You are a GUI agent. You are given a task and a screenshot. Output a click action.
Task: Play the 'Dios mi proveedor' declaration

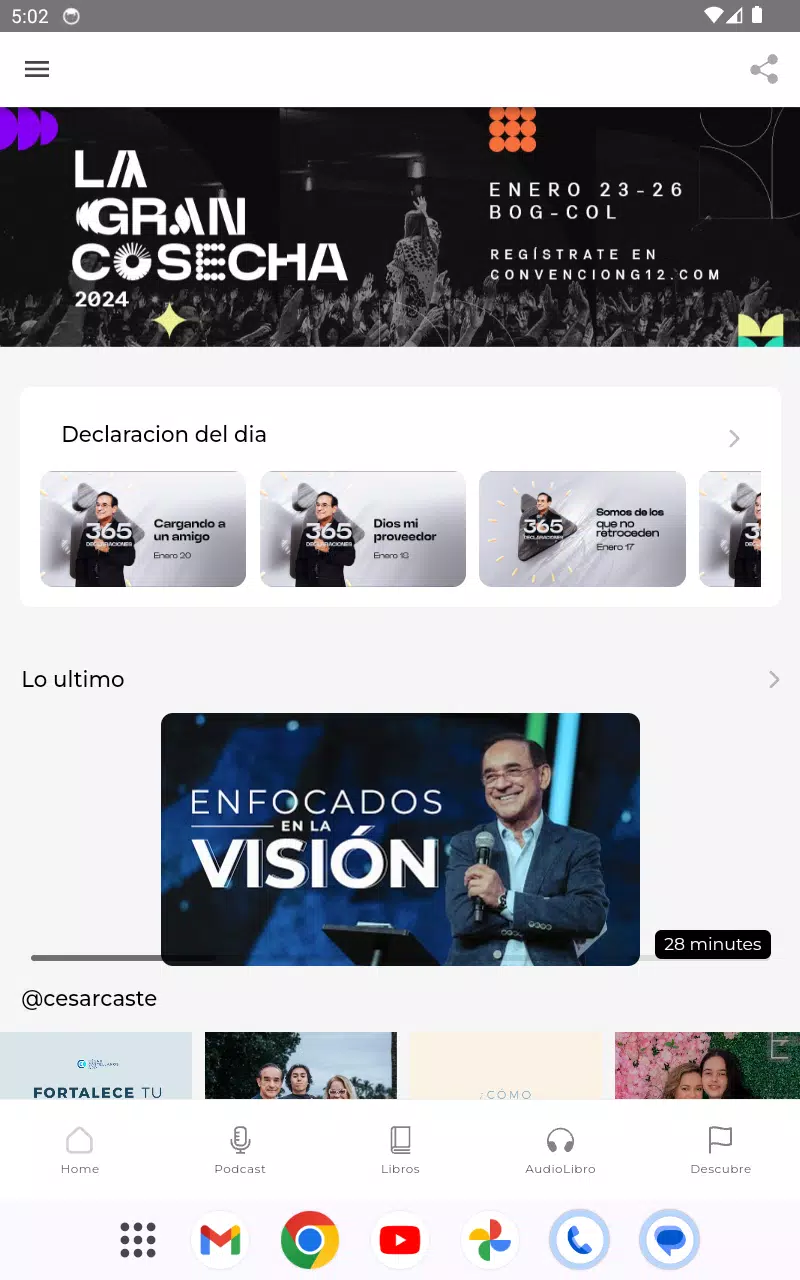pyautogui.click(x=362, y=528)
